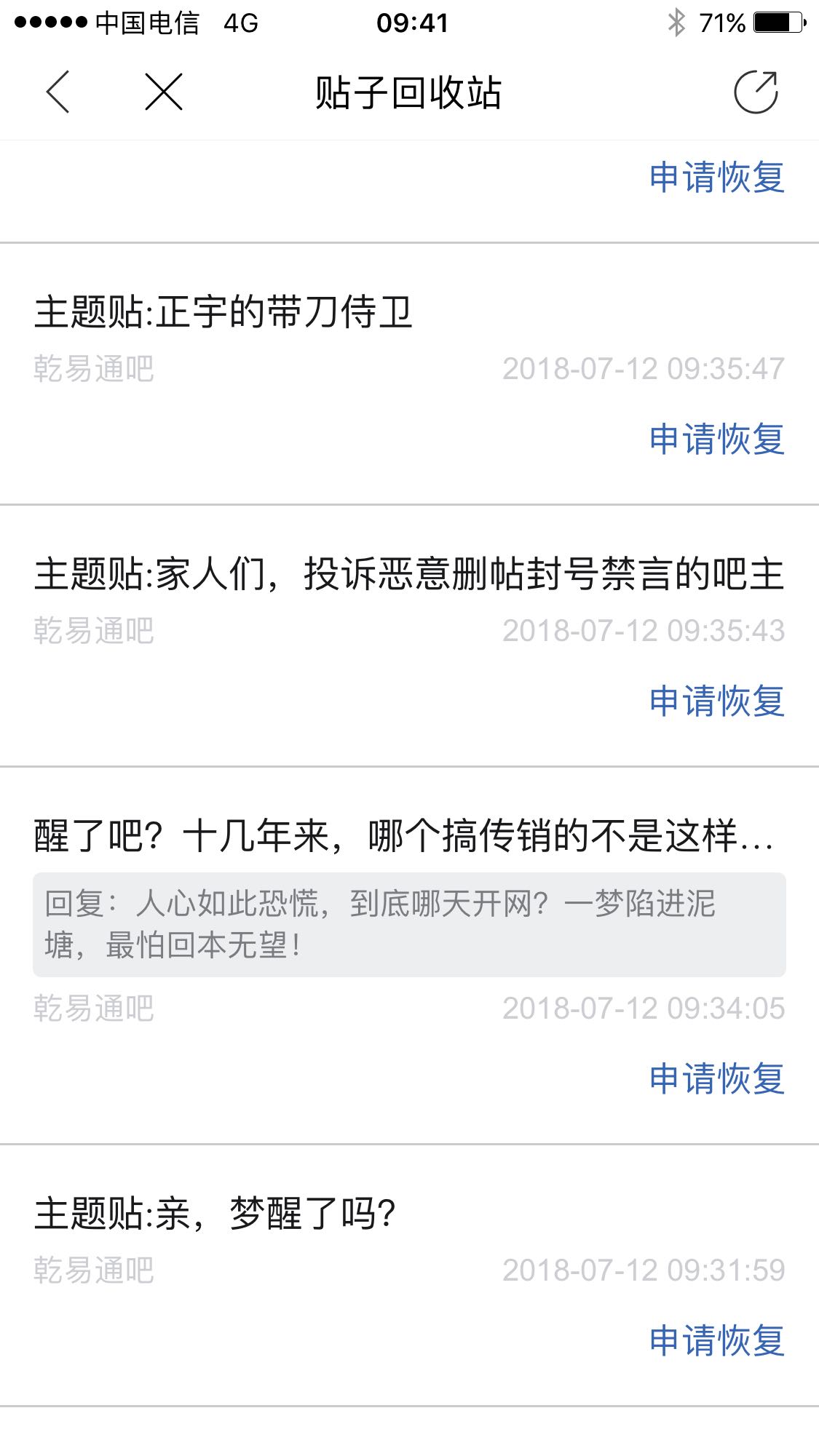Open post 家人们，投诉恶意删帖封号禁言的吧主
This screenshot has height=1456, width=819.
click(408, 574)
